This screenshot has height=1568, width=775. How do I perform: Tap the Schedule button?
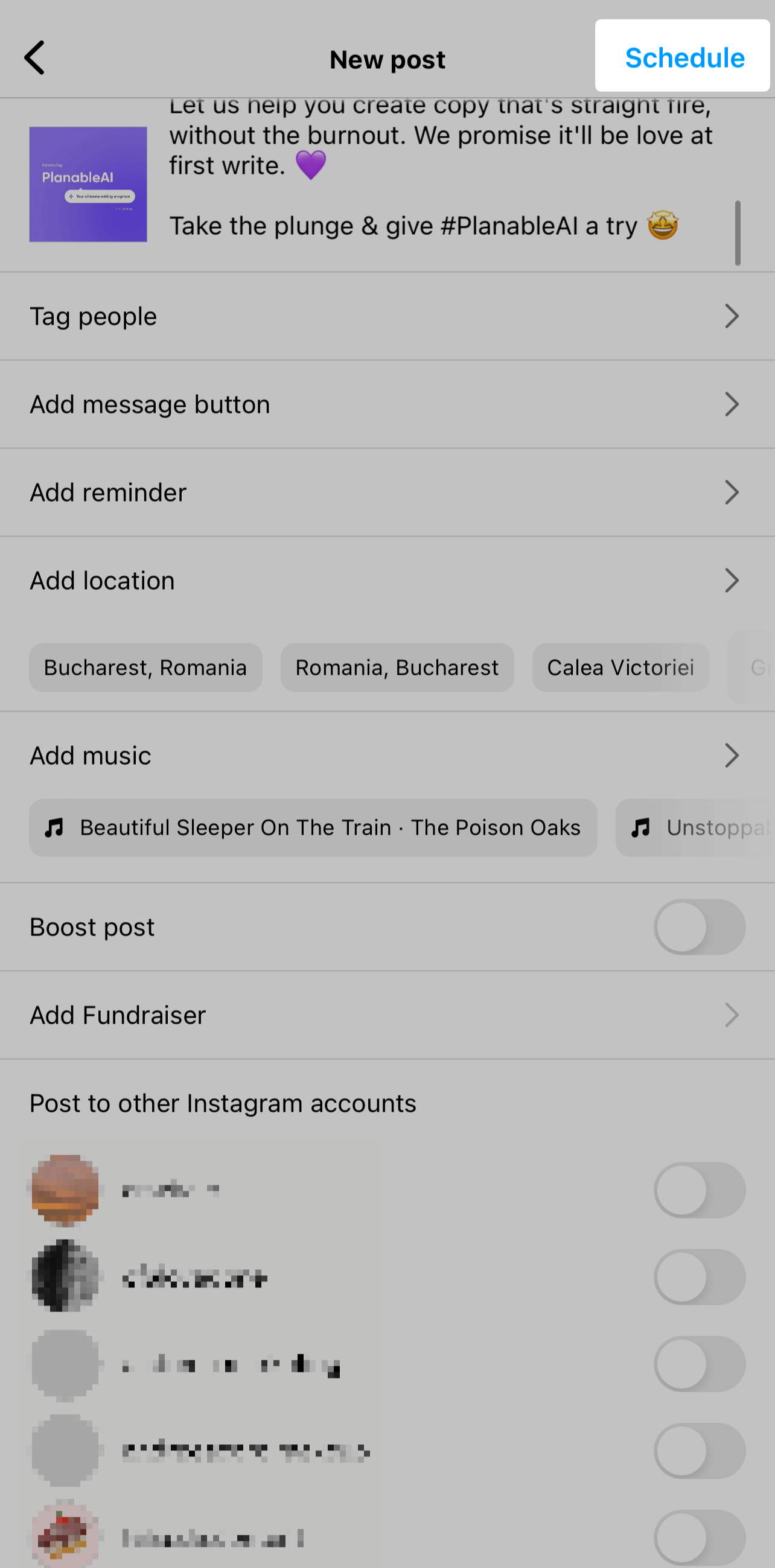pos(683,57)
